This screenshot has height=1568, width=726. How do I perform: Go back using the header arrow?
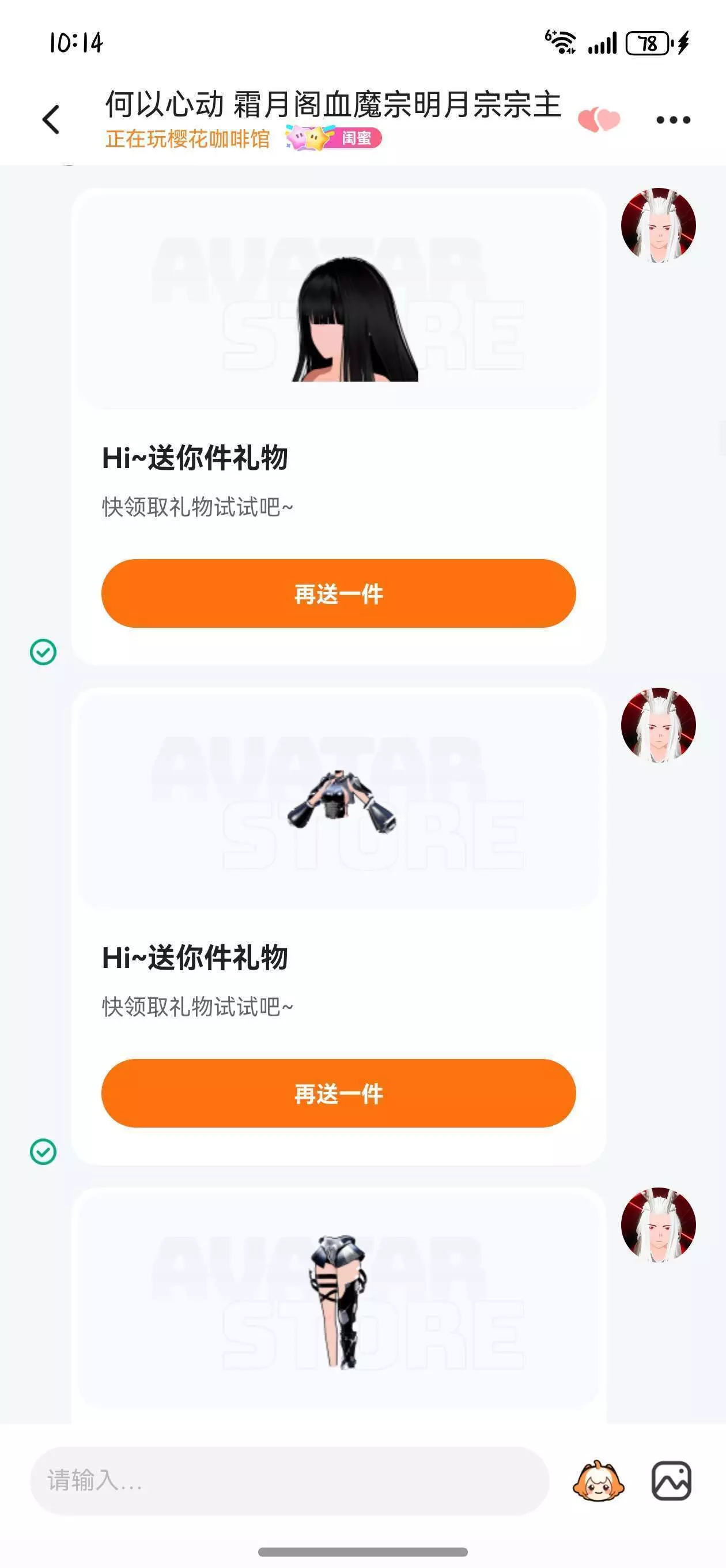coord(51,119)
